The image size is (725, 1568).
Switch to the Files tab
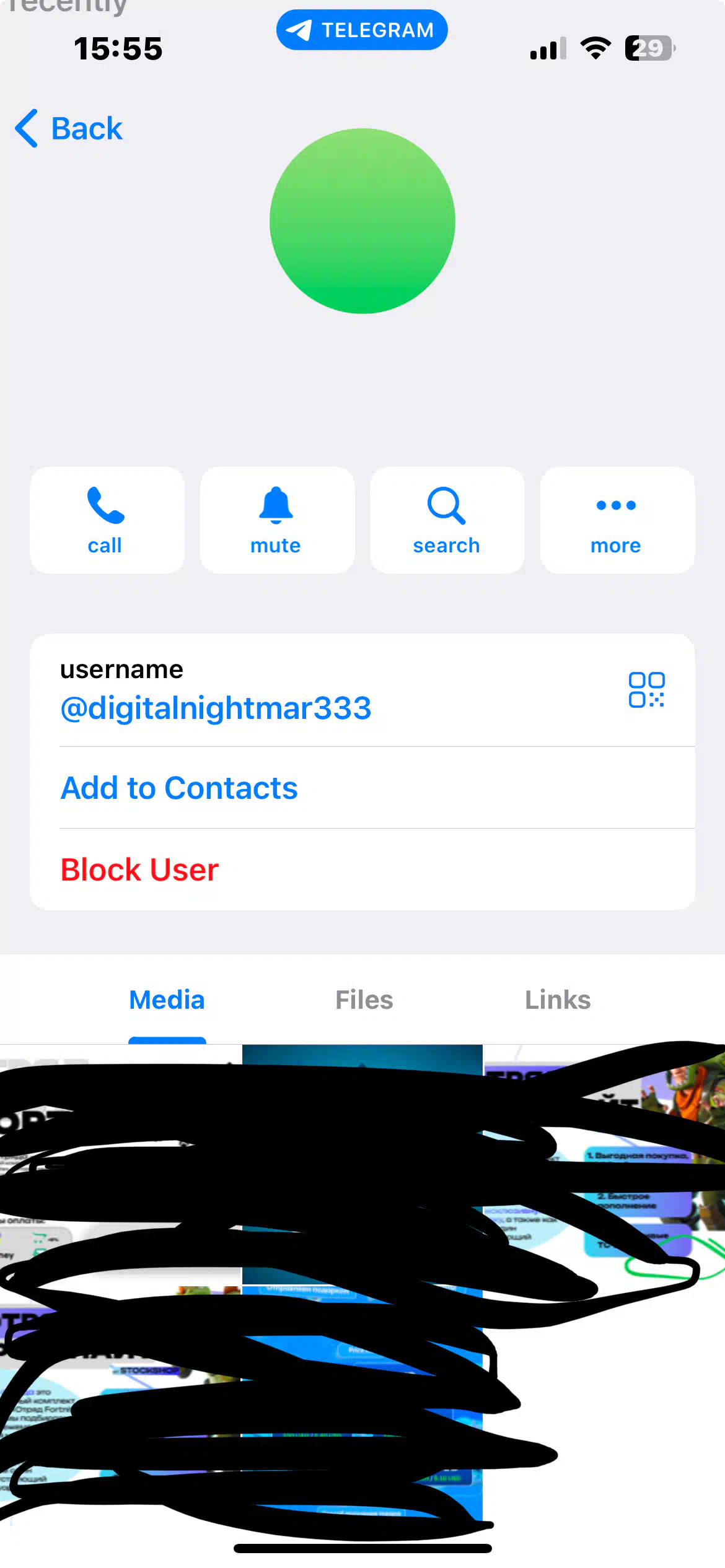[x=364, y=1000]
